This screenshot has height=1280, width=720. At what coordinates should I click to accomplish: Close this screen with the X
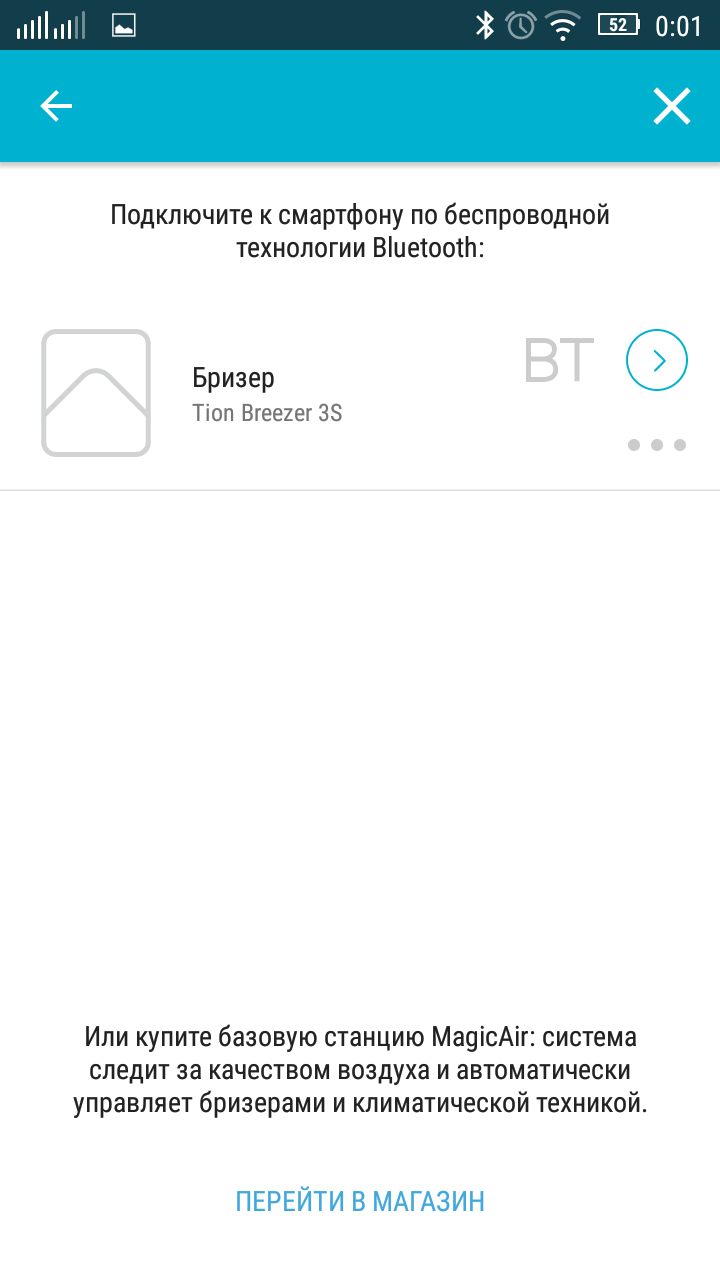pos(672,106)
